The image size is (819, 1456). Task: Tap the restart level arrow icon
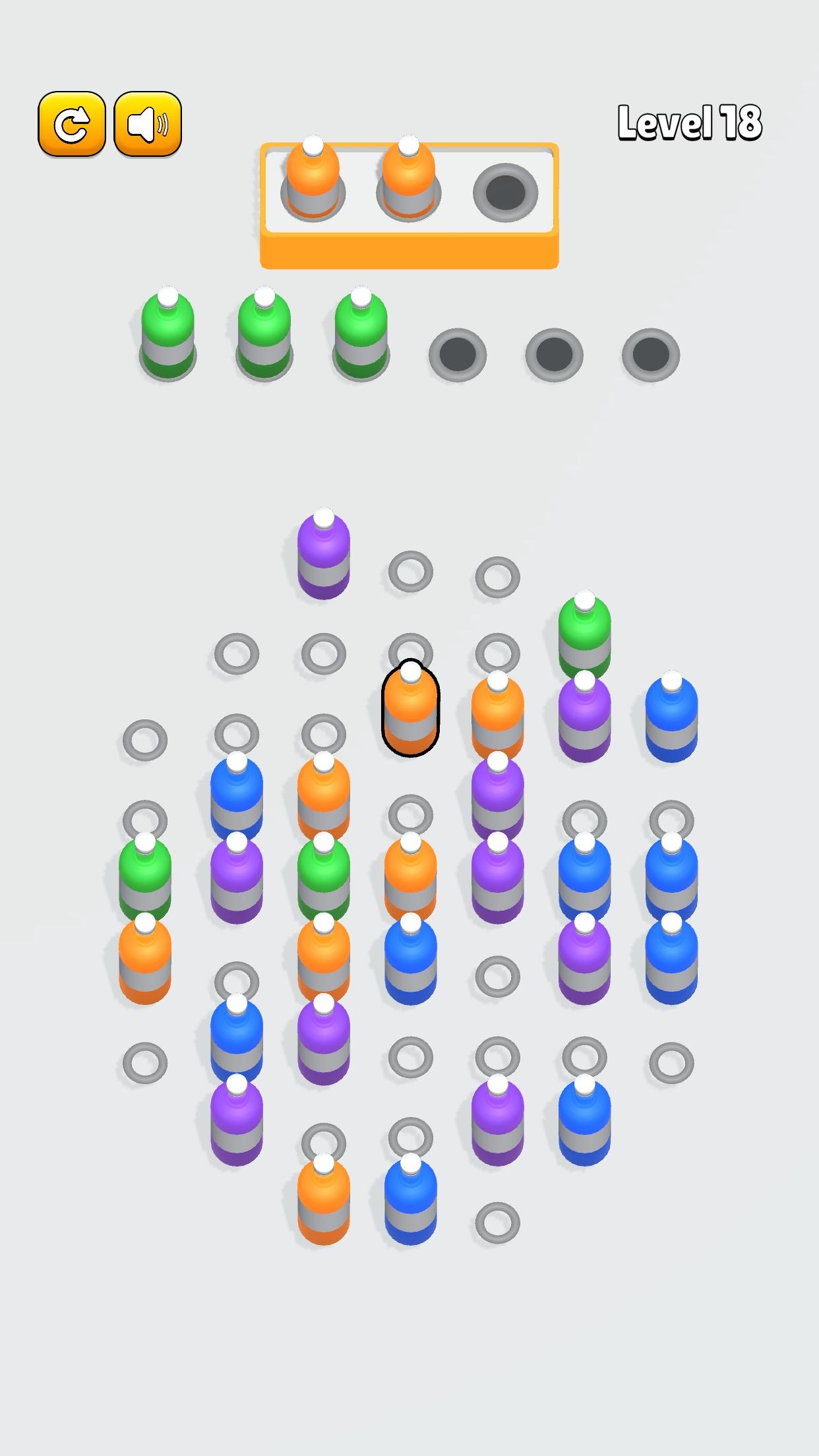pos(73,123)
